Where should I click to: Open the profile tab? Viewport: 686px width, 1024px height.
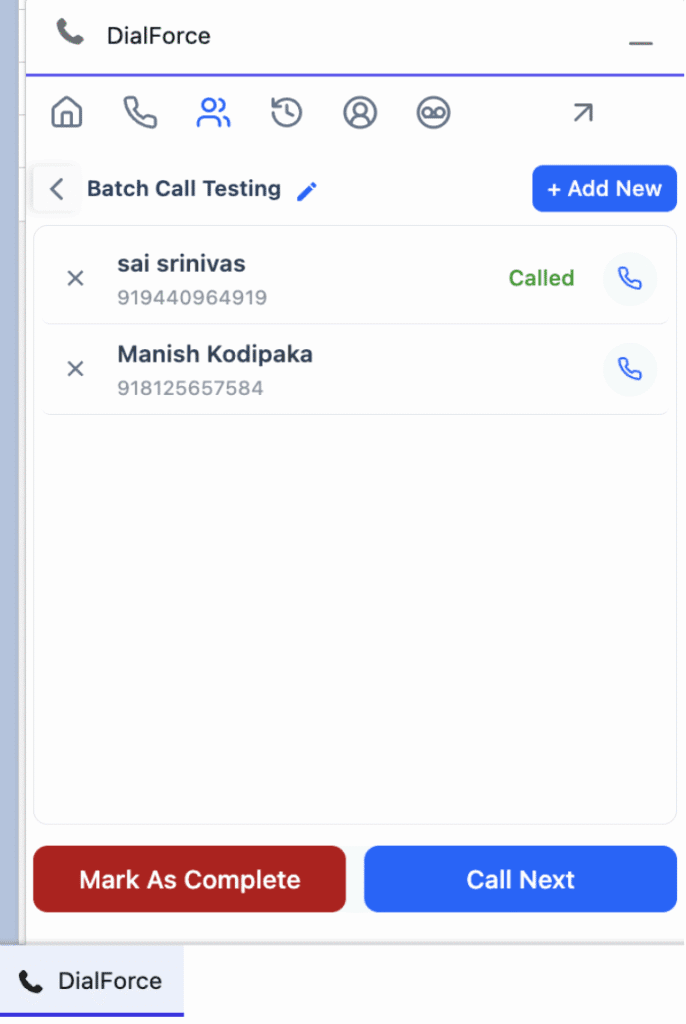(360, 112)
